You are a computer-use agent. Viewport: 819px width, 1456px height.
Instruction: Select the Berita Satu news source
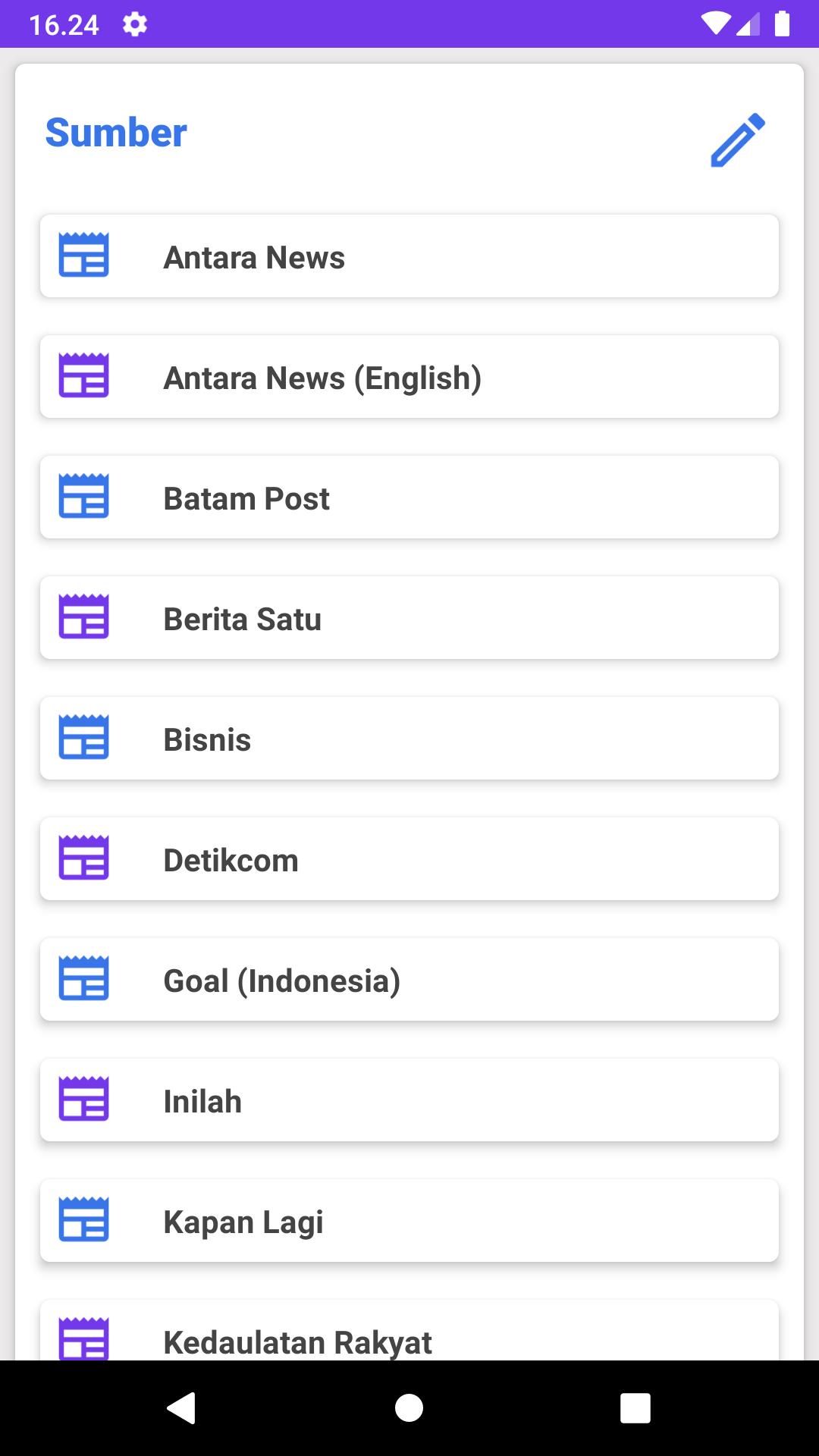pyautogui.click(x=409, y=617)
